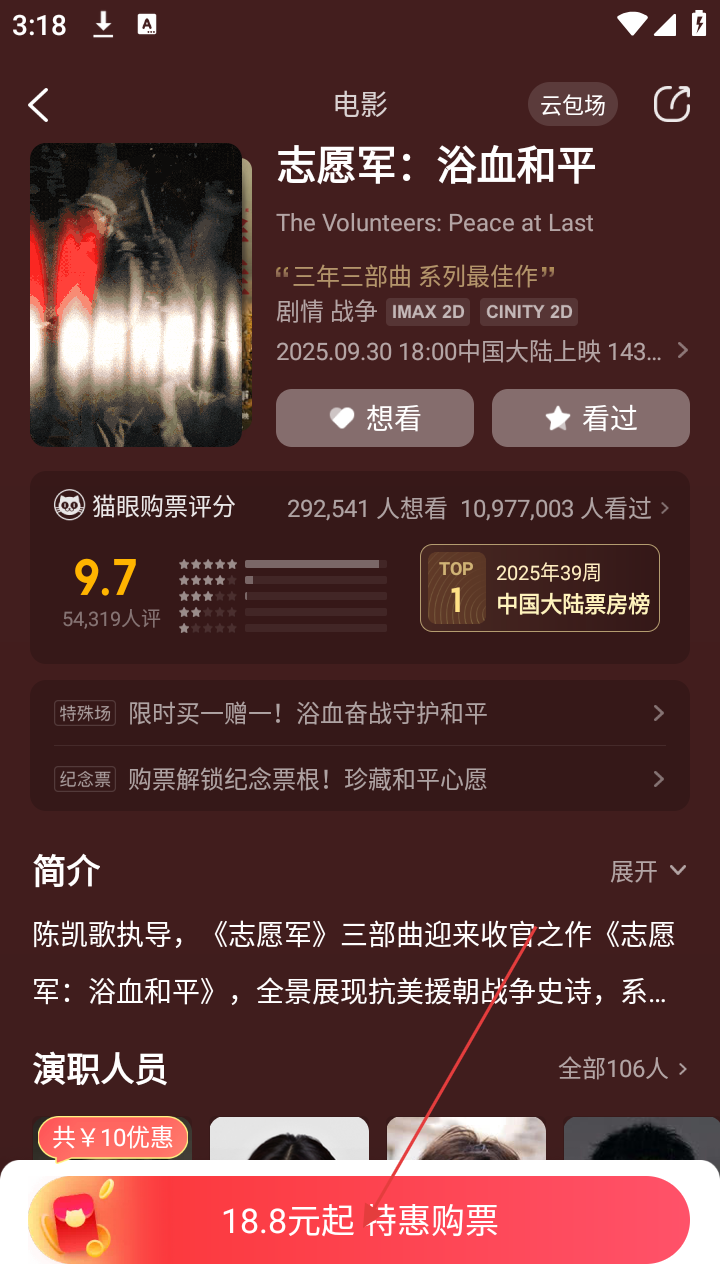Open 纪念票 购票解锁纪念票根 row
Image resolution: width=720 pixels, height=1280 pixels.
360,779
